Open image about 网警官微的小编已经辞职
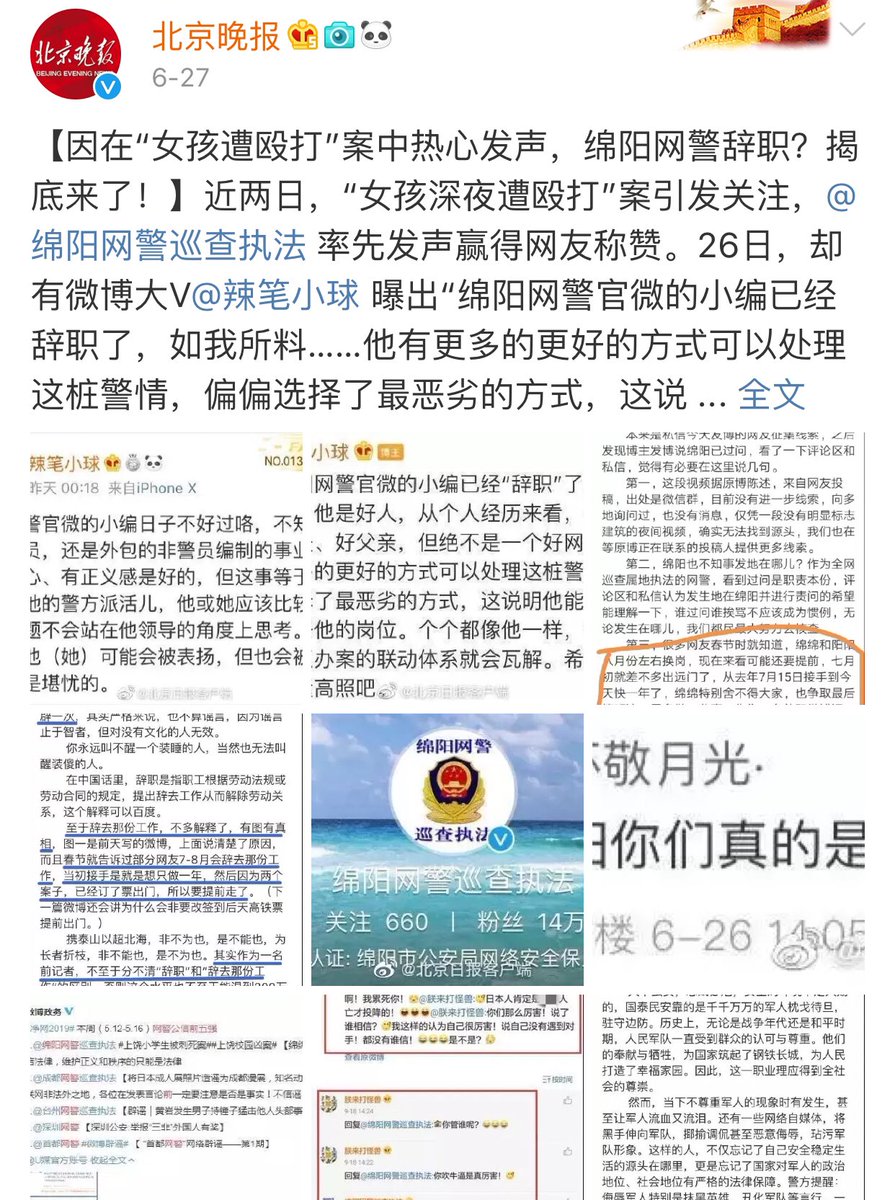Screen dimensions: 895x1200 pos(447,568)
